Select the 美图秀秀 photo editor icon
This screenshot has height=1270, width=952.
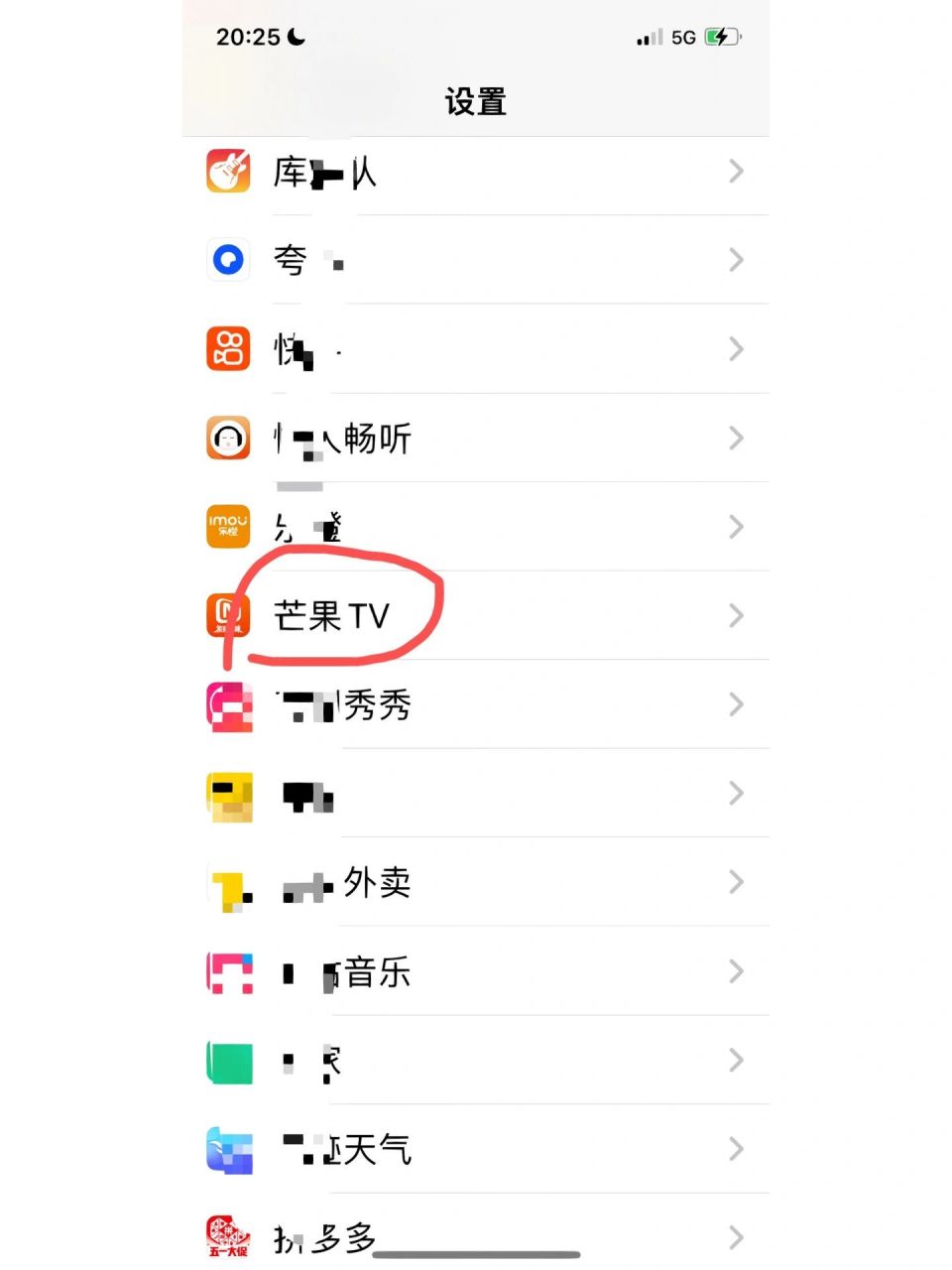tap(228, 704)
